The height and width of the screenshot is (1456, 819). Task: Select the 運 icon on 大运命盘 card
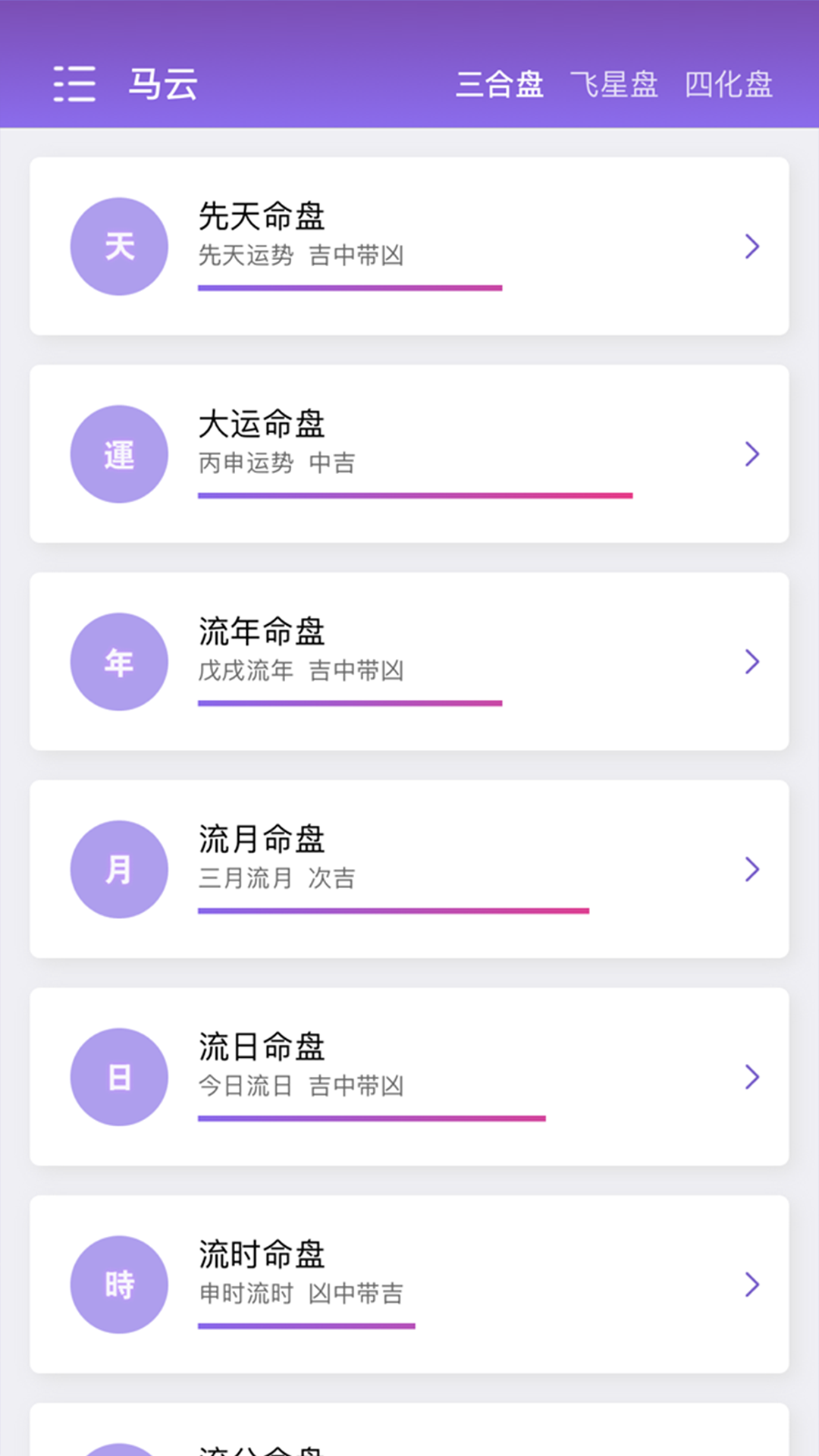pos(118,453)
